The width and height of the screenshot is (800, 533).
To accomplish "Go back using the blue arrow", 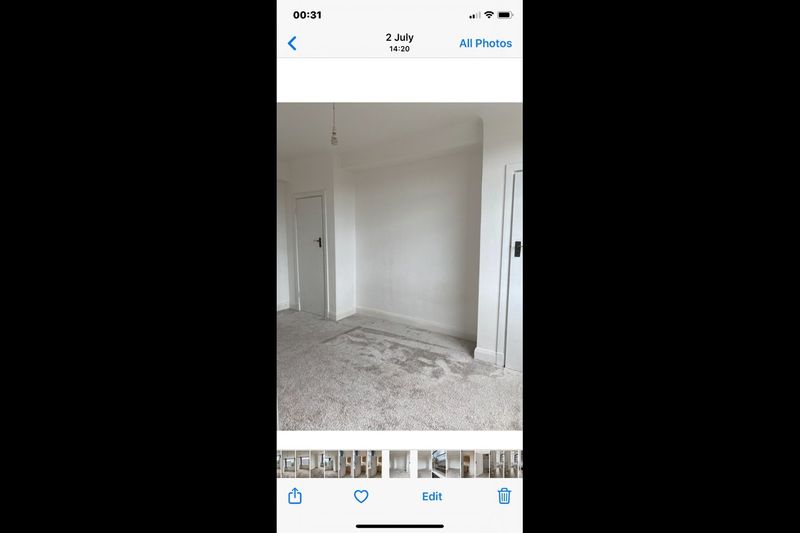I will point(292,43).
